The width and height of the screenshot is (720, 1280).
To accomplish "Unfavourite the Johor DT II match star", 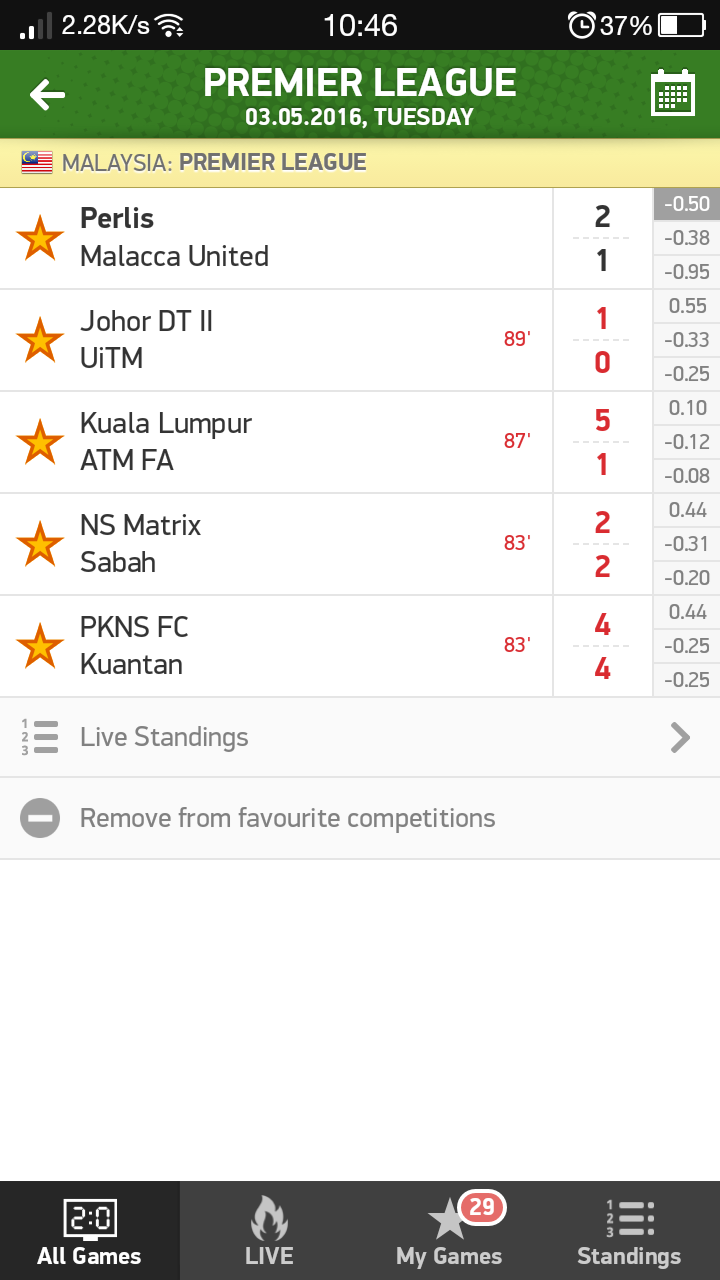I will pyautogui.click(x=40, y=340).
